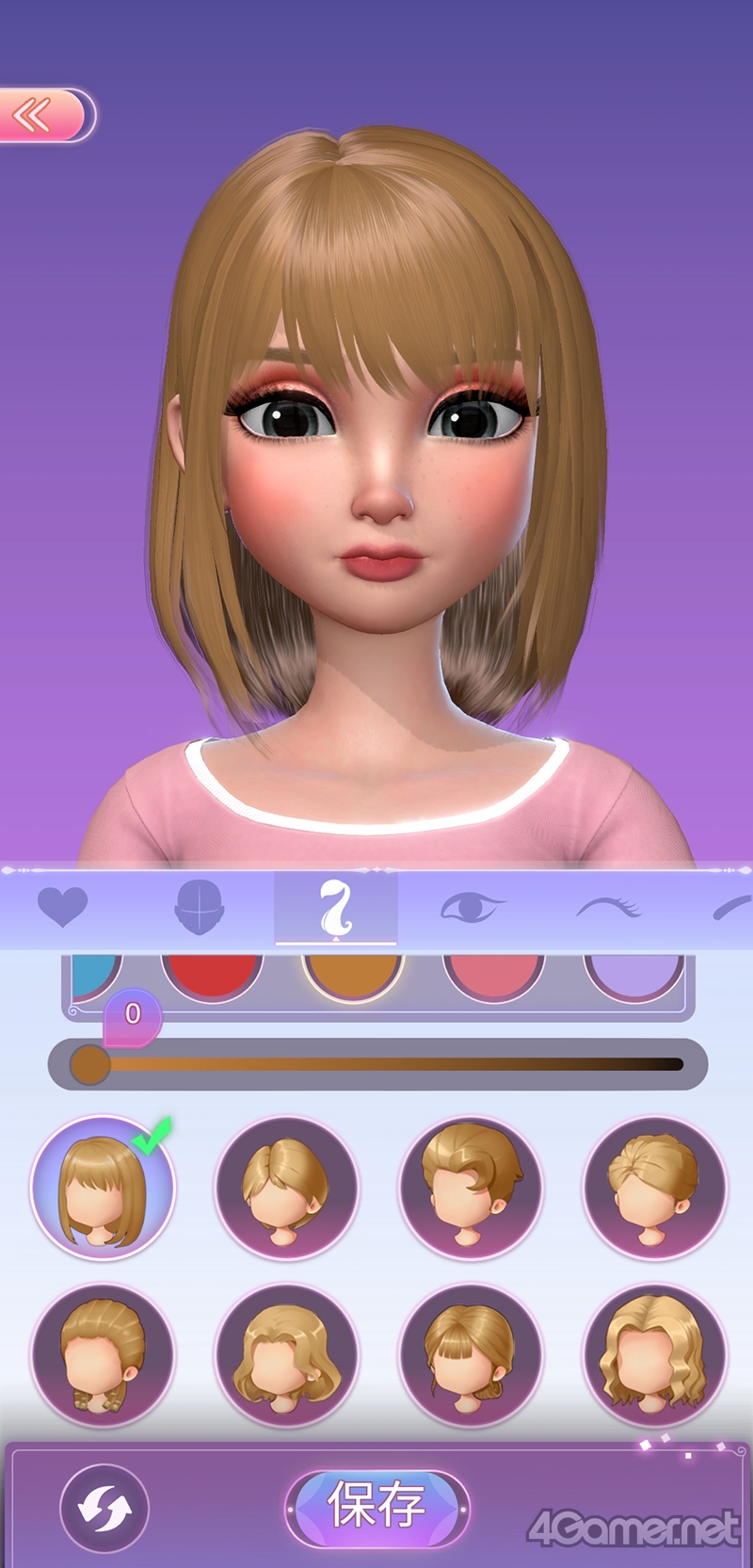
Task: Pick the swept-up pompadour hairstyle
Action: click(x=471, y=1188)
